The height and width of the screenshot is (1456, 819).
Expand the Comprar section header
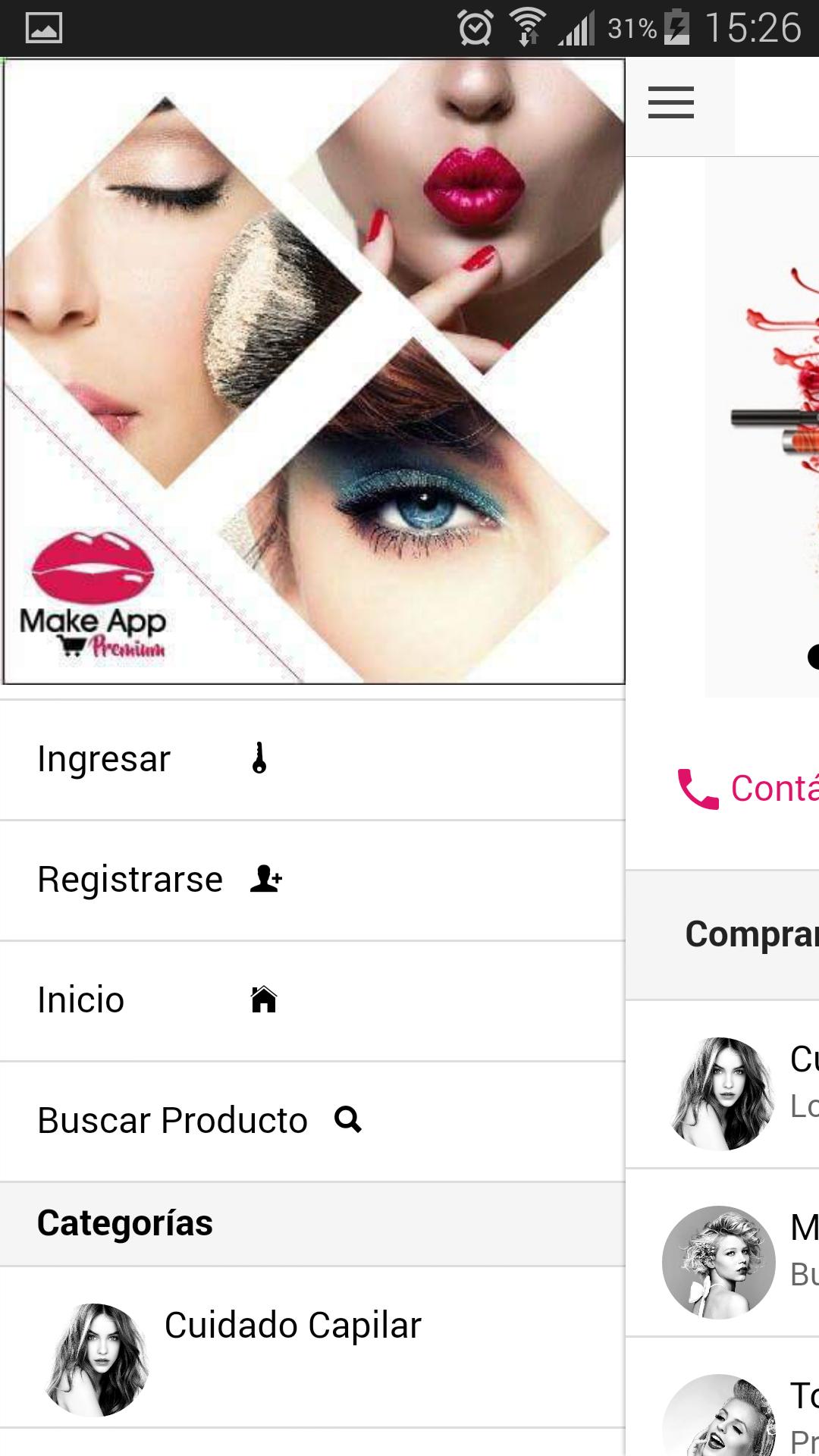tap(751, 933)
